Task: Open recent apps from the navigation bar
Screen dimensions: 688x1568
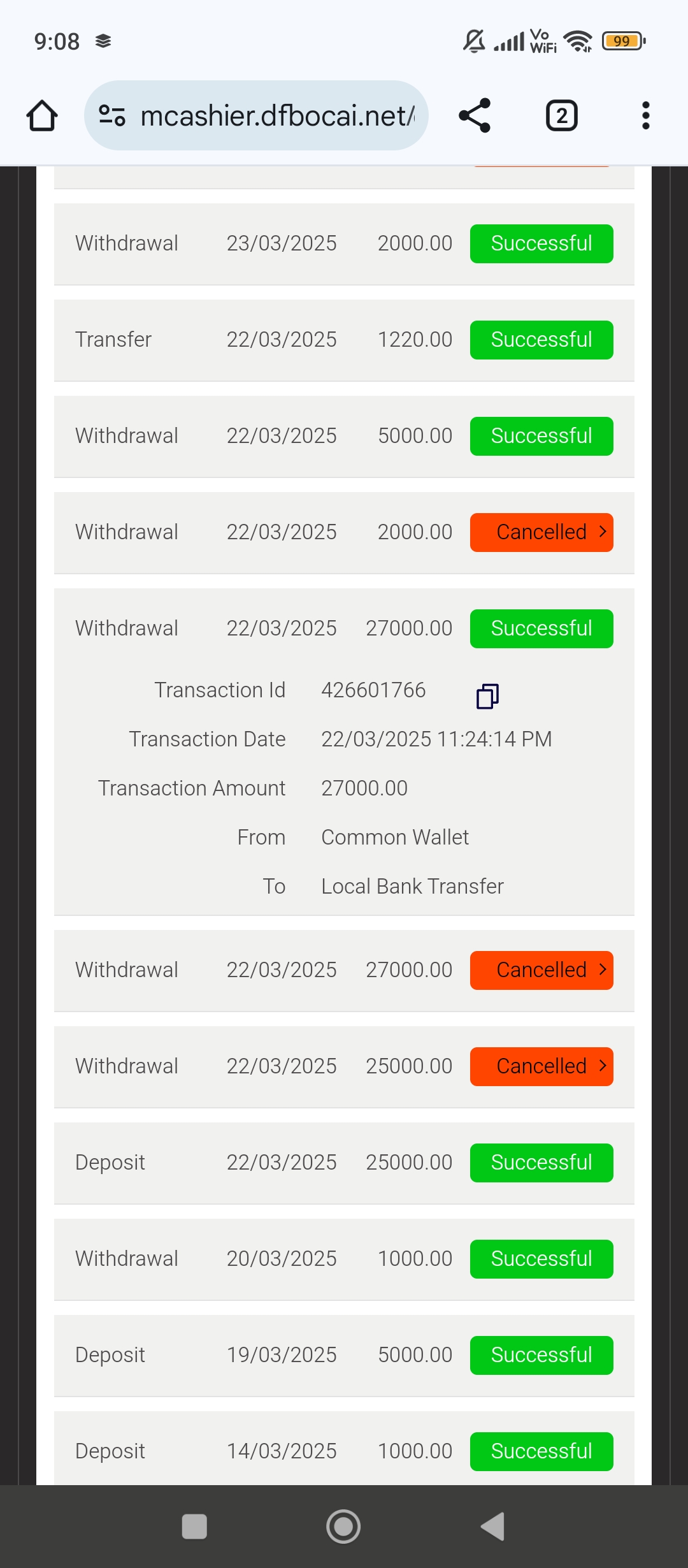Action: point(194,1527)
